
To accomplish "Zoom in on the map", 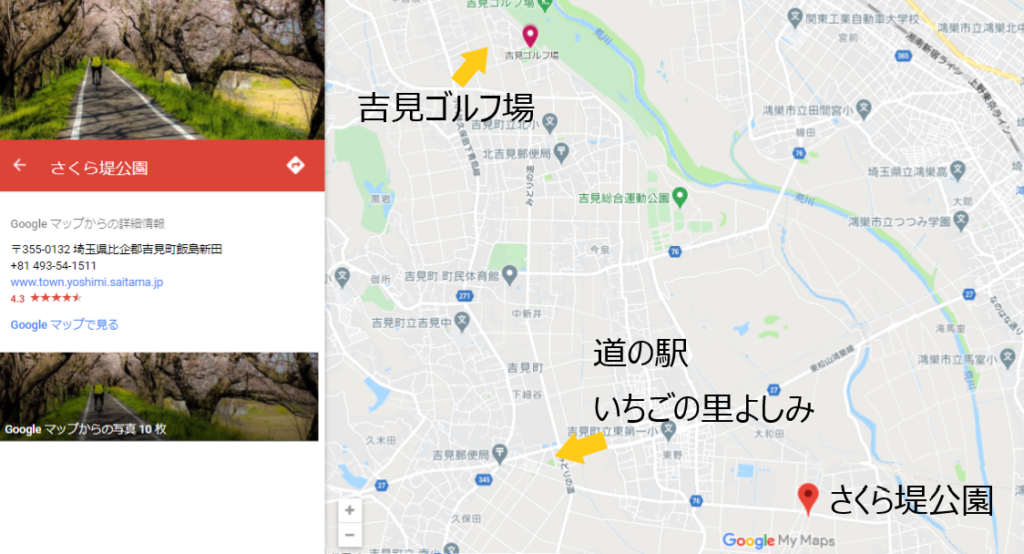I will [x=349, y=510].
